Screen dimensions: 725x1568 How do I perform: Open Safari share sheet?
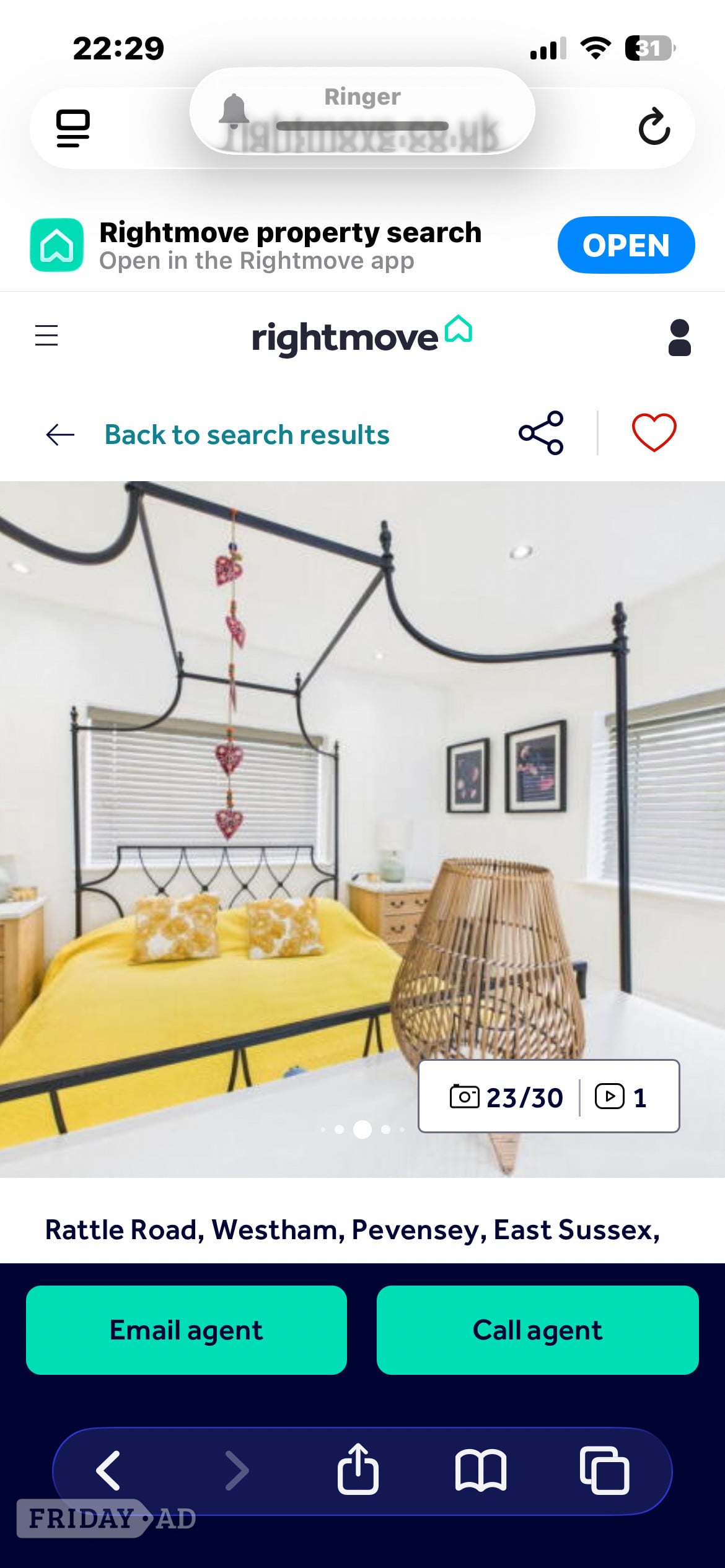tap(358, 1469)
